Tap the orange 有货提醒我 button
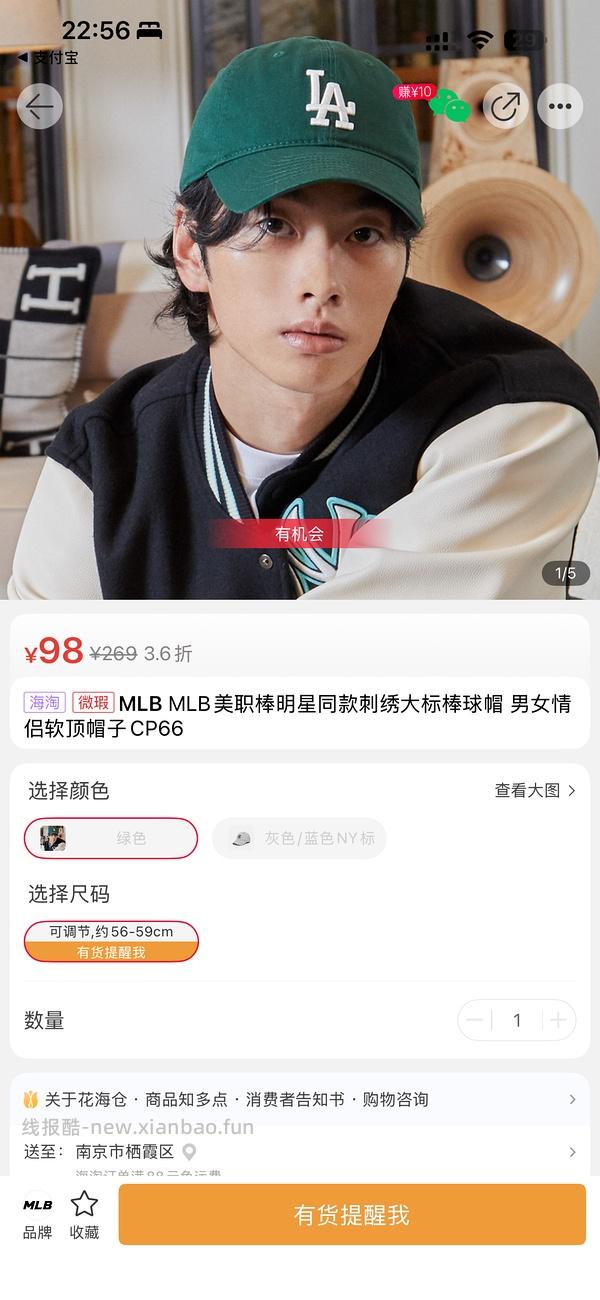The image size is (600, 1300). (352, 1215)
